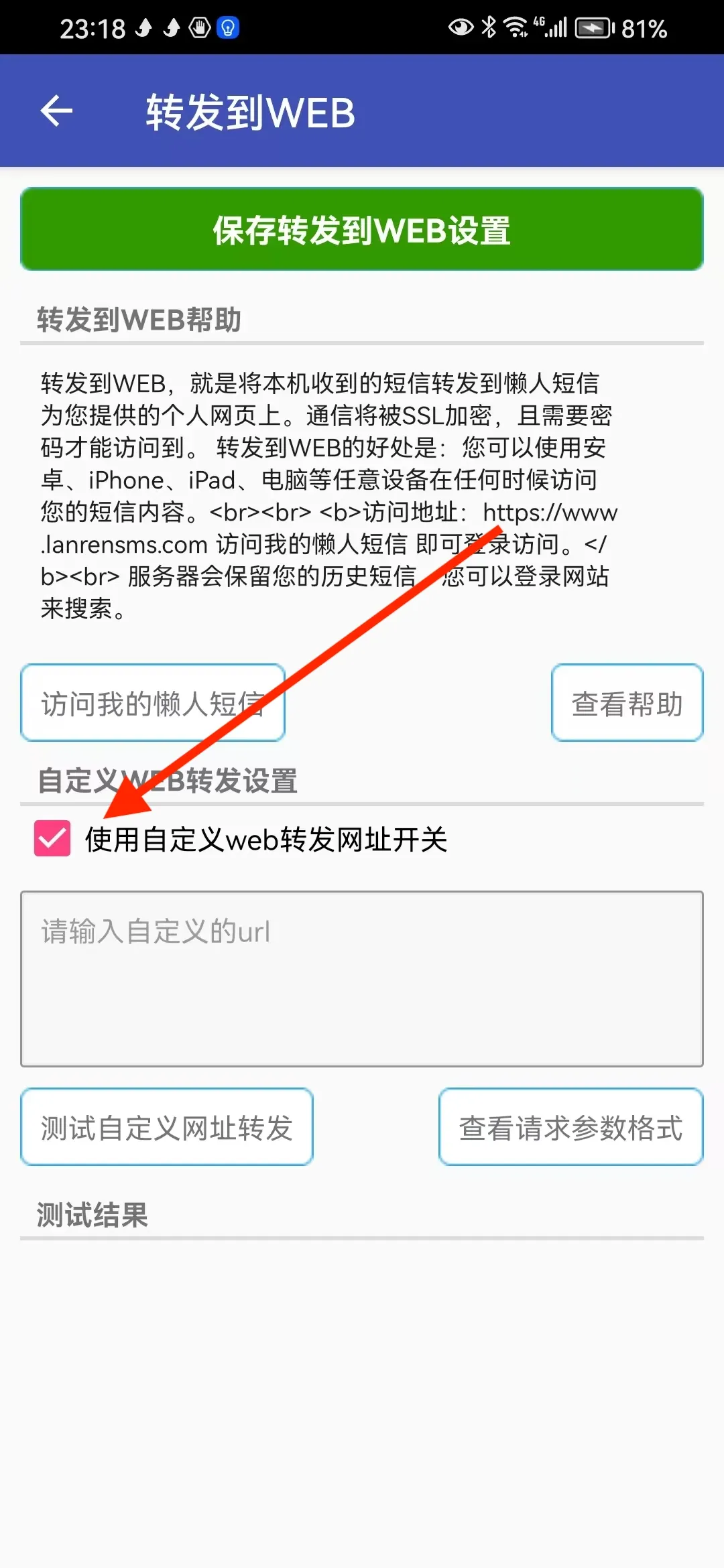The height and width of the screenshot is (1568, 724).
Task: Tap 查看帮助 button
Action: click(627, 703)
